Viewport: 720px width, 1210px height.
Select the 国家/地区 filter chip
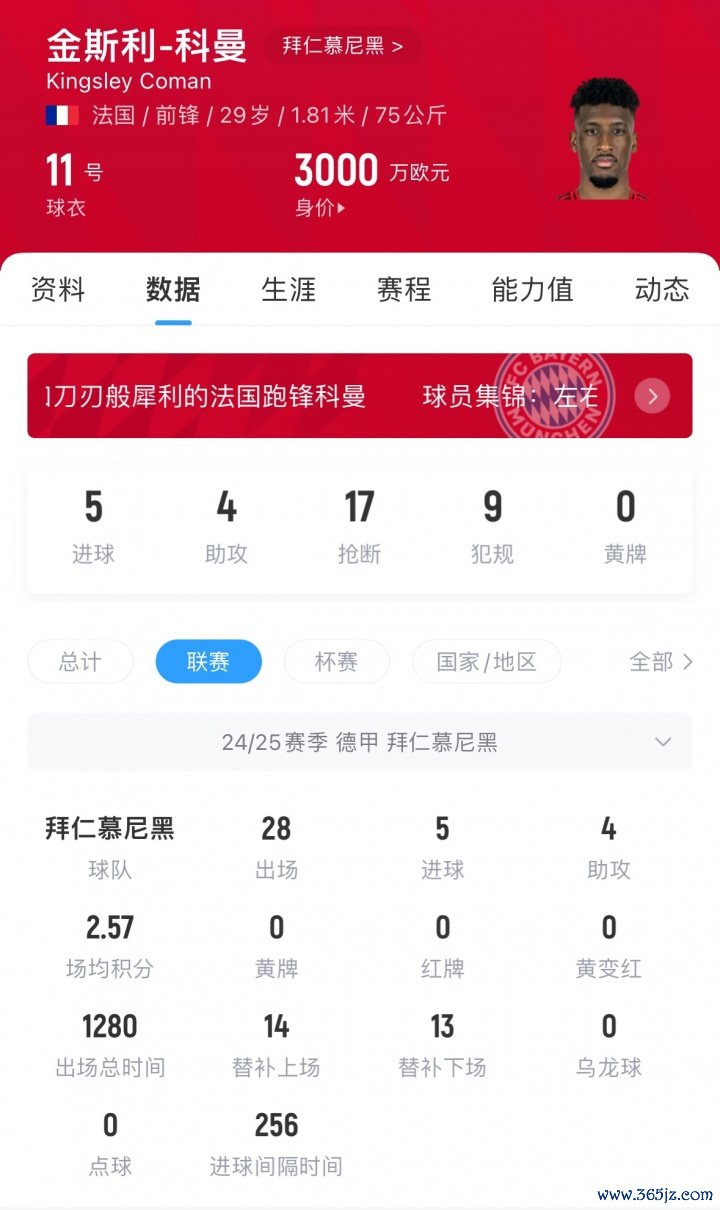[x=487, y=661]
